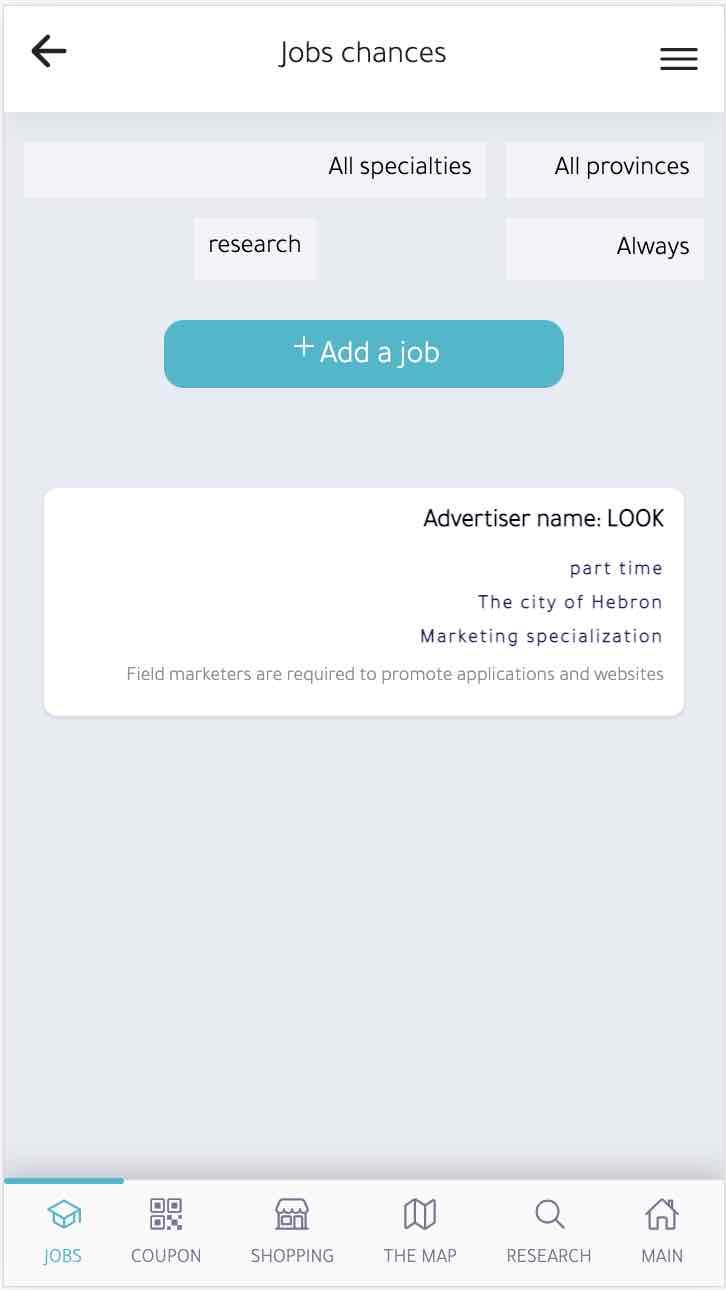Open the Always time filter
Screen dimensions: 726x1290
point(605,247)
